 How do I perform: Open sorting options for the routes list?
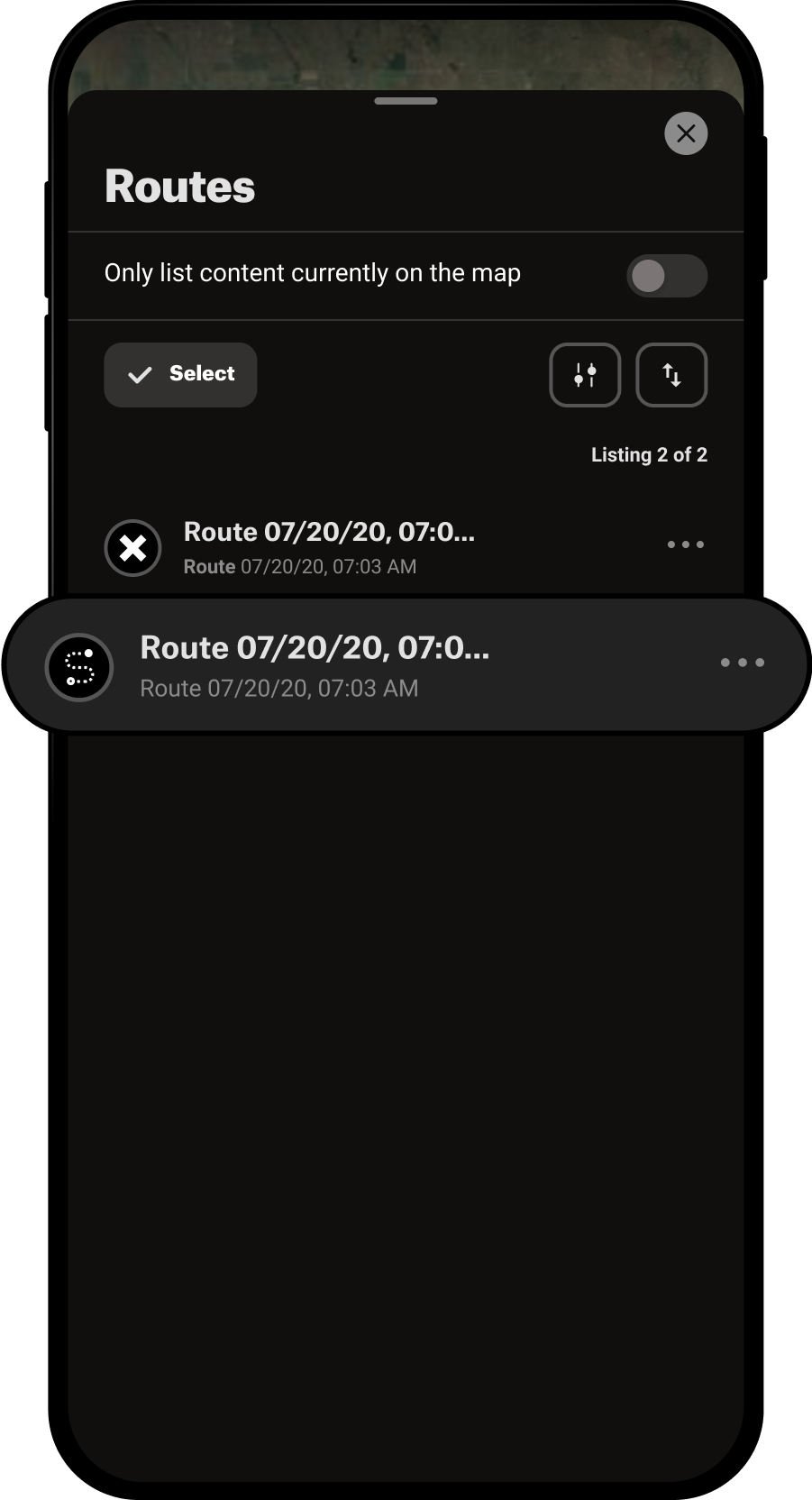point(671,374)
